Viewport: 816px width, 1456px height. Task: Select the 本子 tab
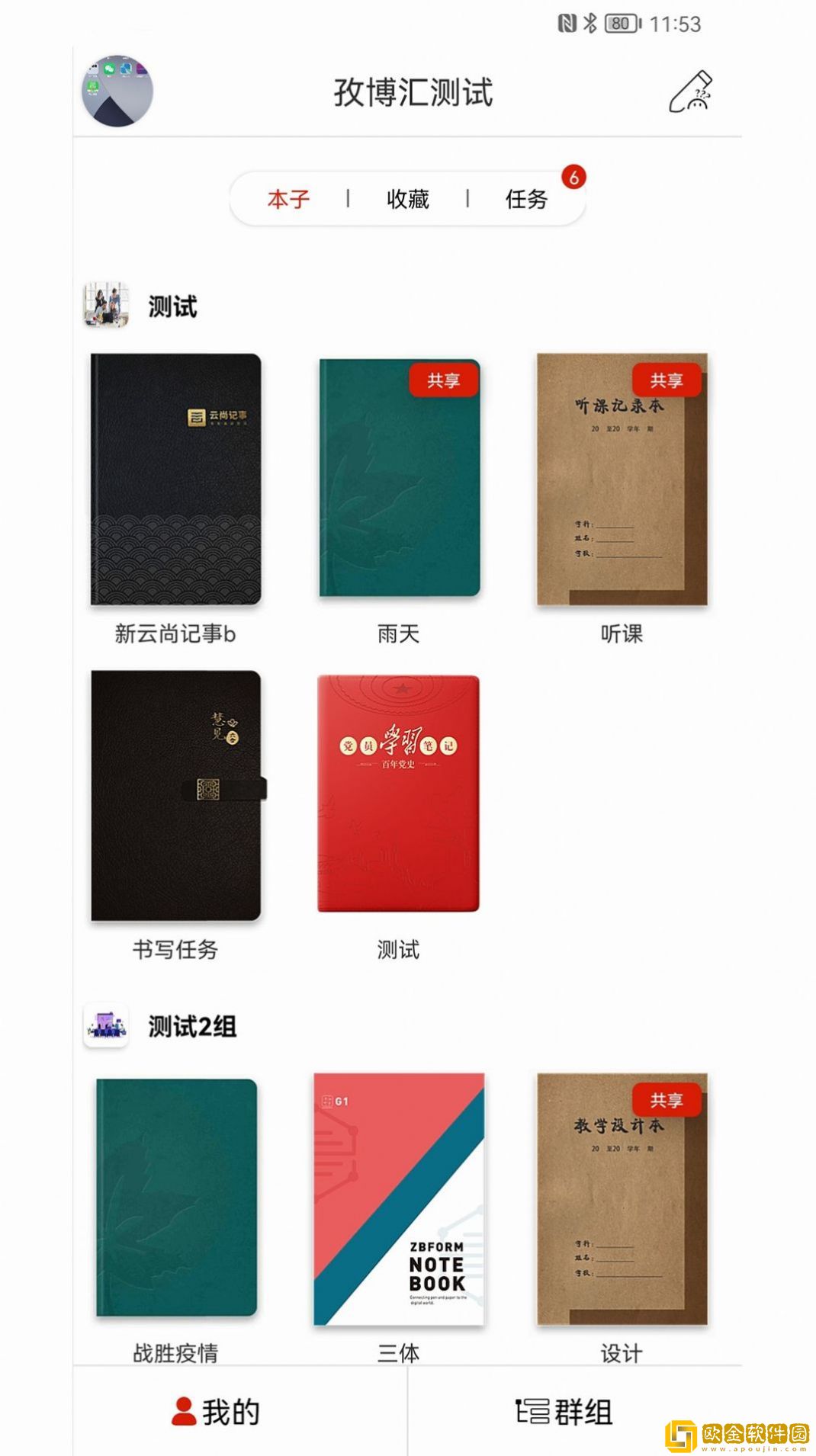[287, 199]
